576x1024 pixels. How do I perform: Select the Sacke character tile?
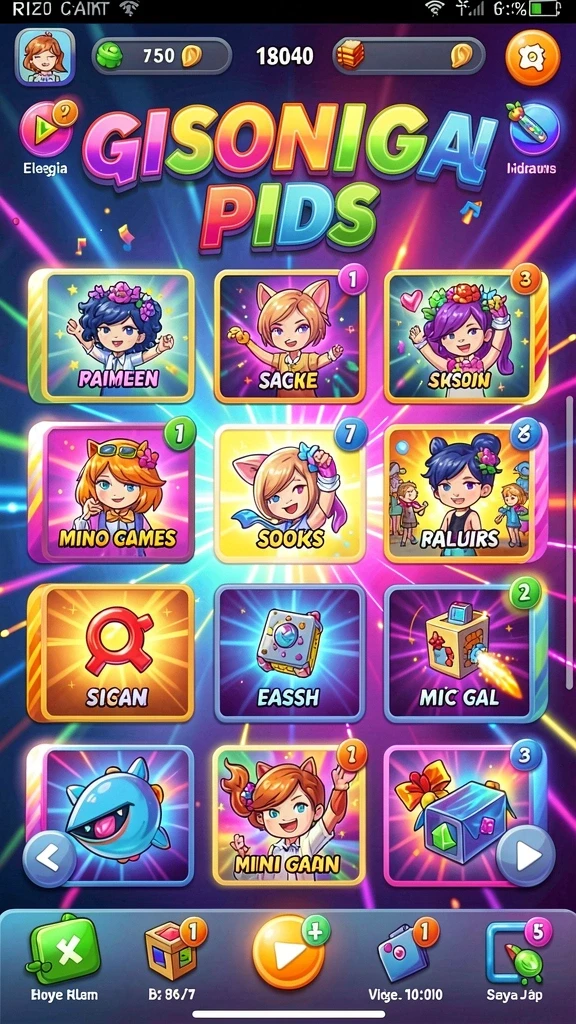point(289,336)
